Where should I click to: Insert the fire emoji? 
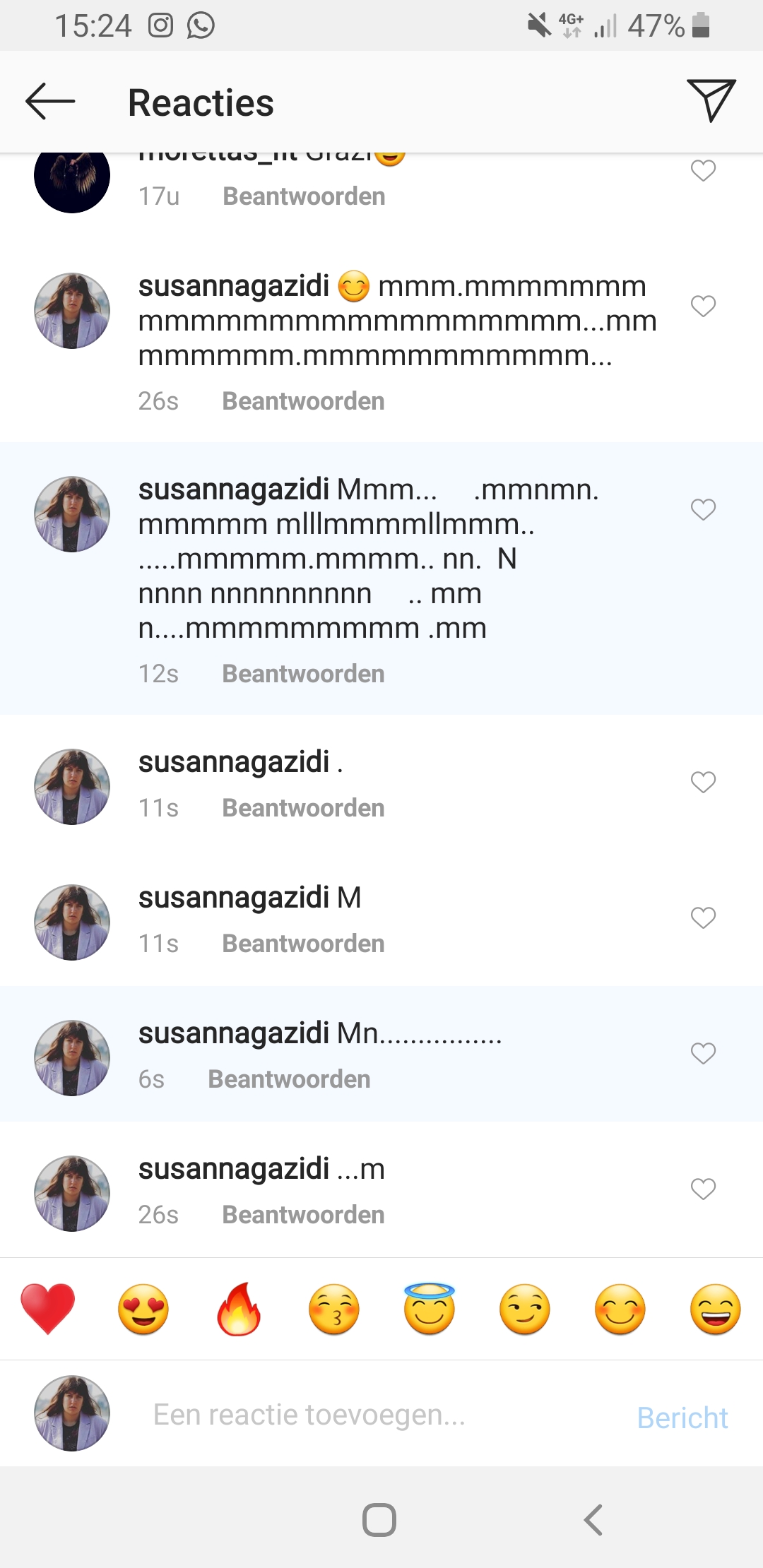239,1309
